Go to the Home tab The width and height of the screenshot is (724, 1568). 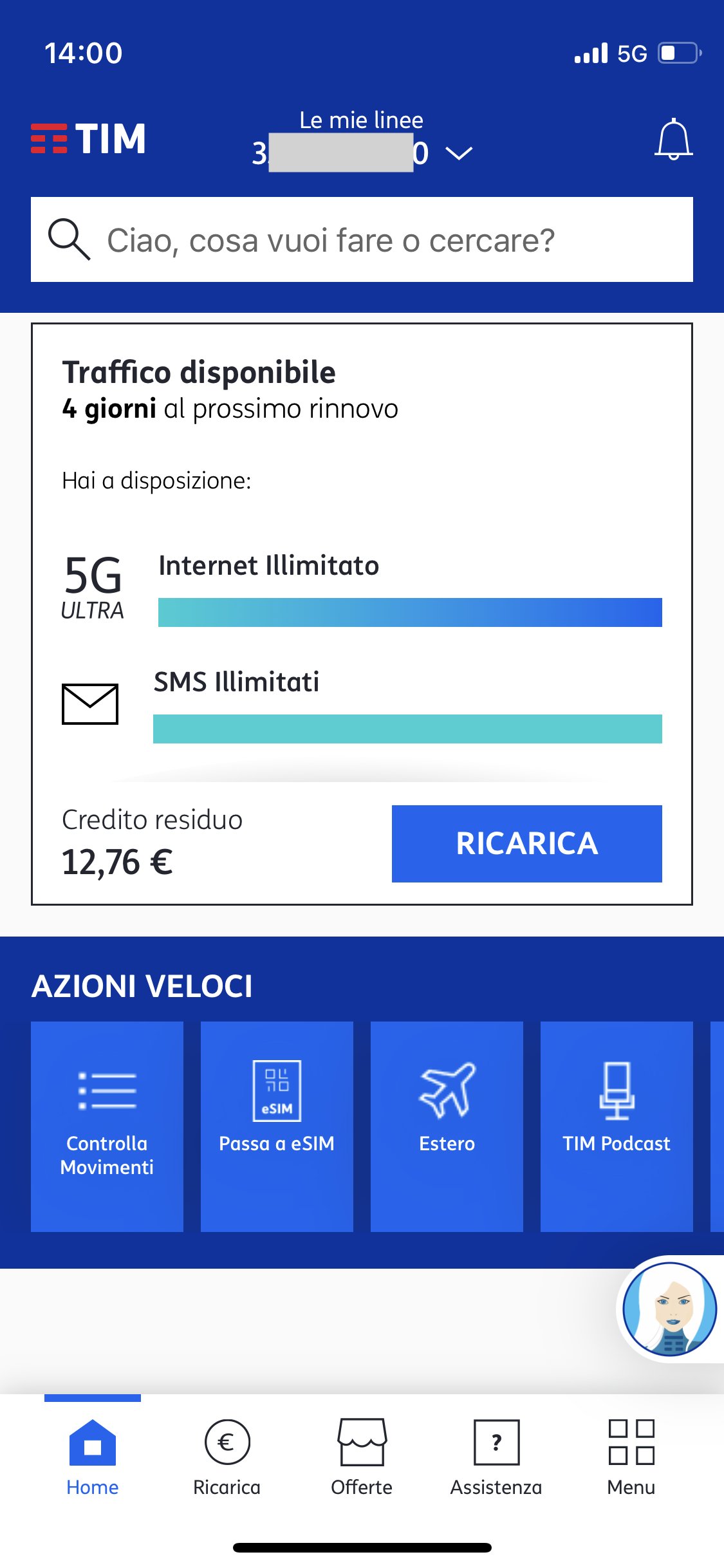pos(93,1457)
